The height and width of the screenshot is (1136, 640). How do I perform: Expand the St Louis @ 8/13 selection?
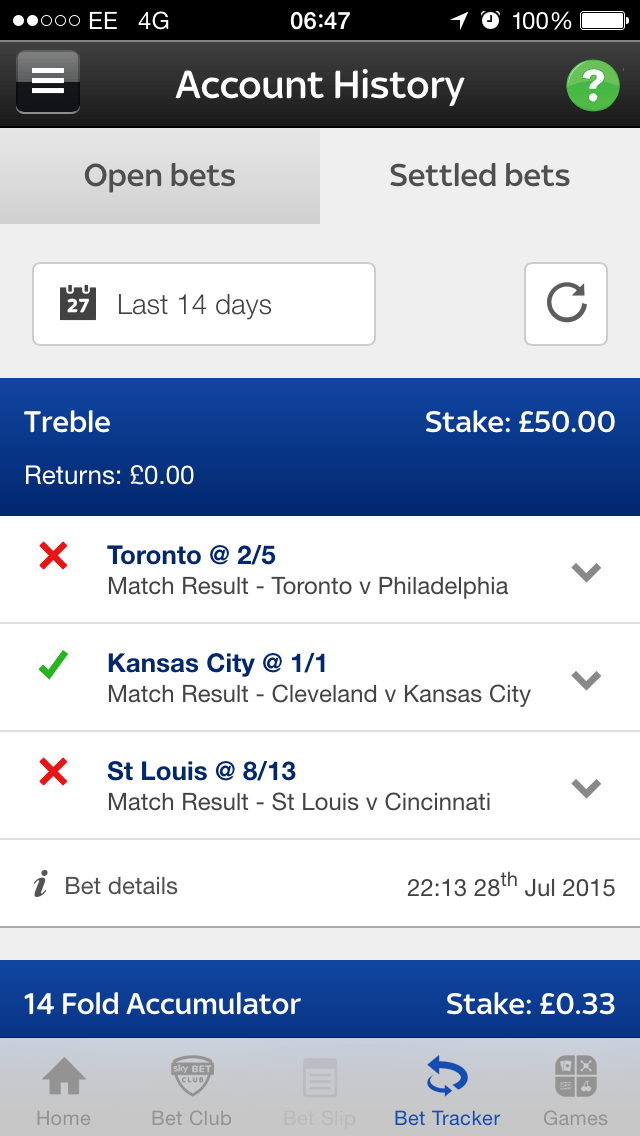[585, 787]
